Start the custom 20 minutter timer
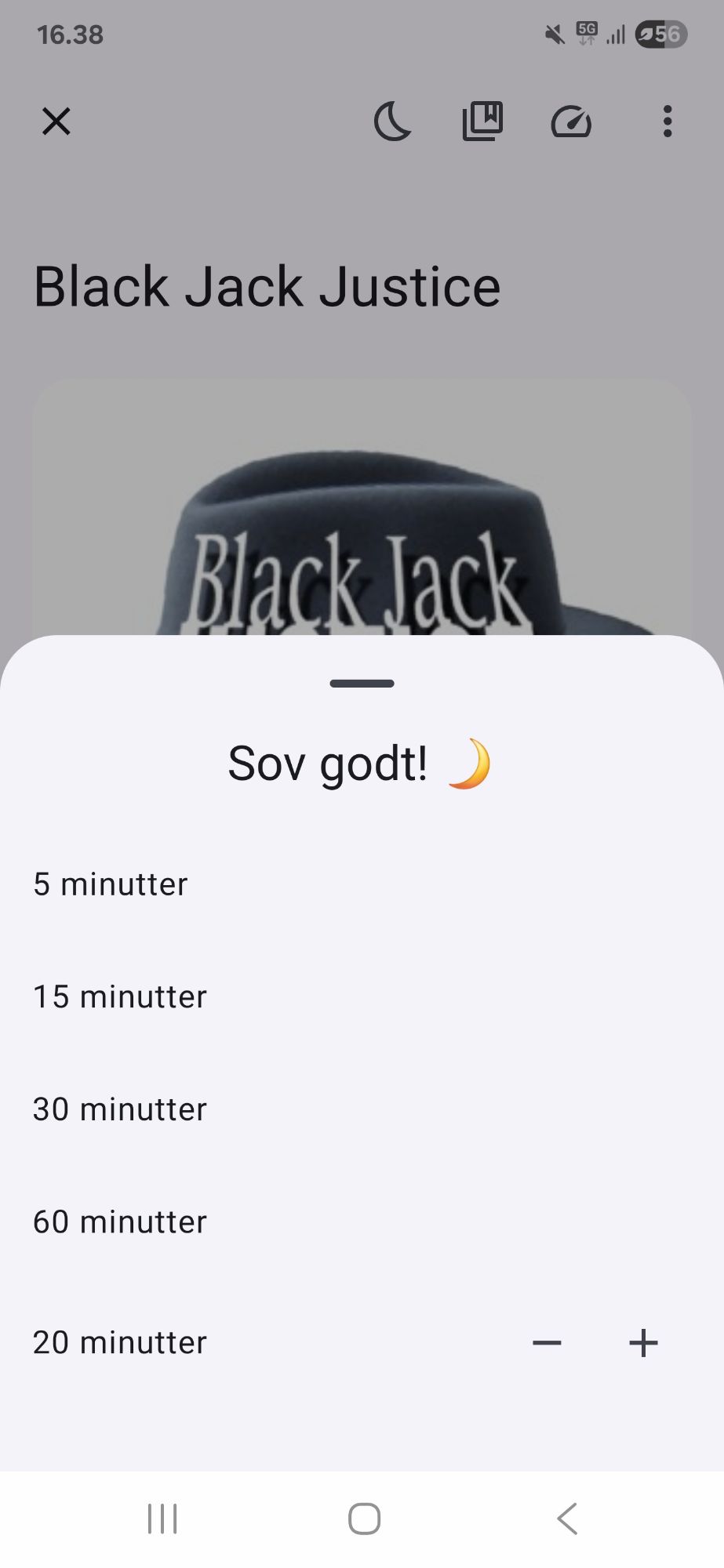The height and width of the screenshot is (1568, 724). click(120, 1342)
